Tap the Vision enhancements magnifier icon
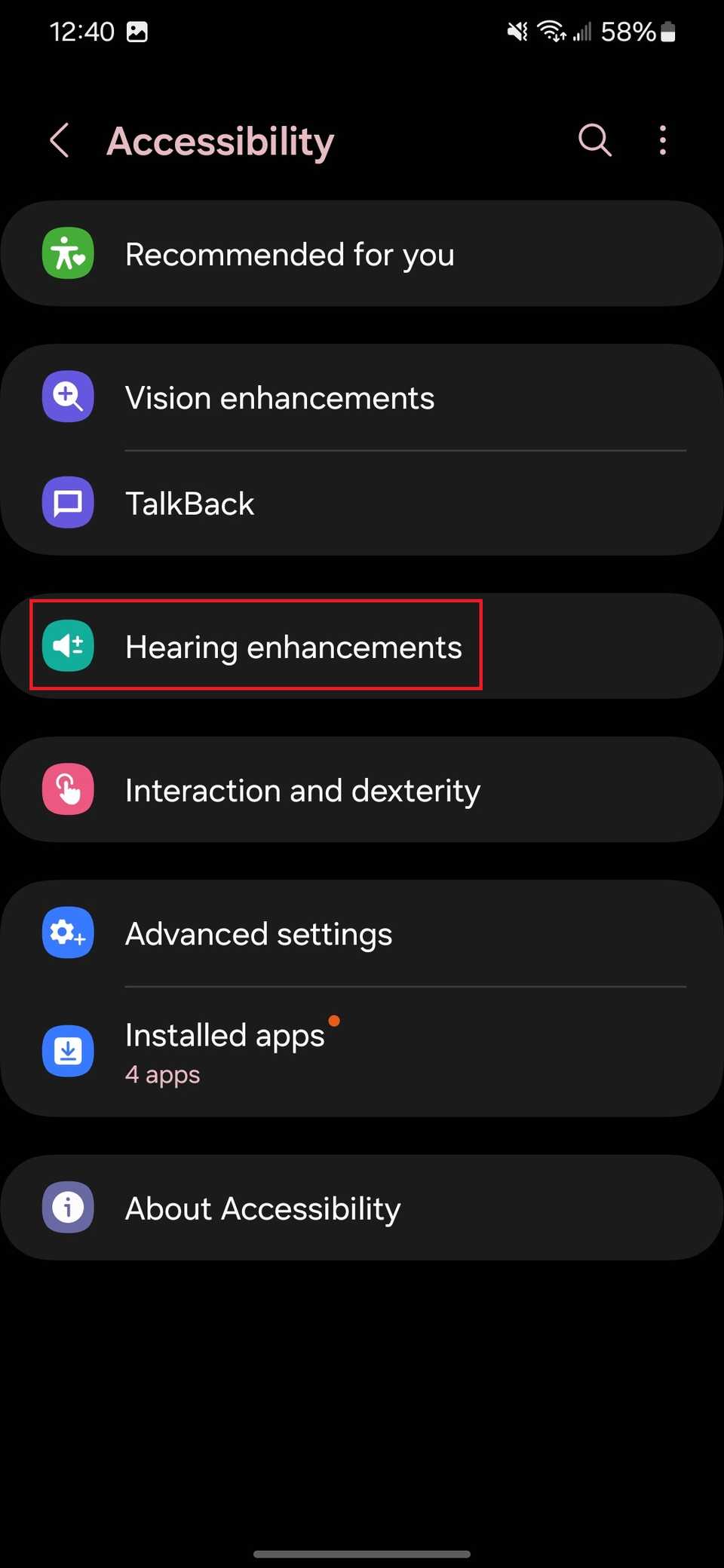This screenshot has height=1568, width=724. (68, 397)
